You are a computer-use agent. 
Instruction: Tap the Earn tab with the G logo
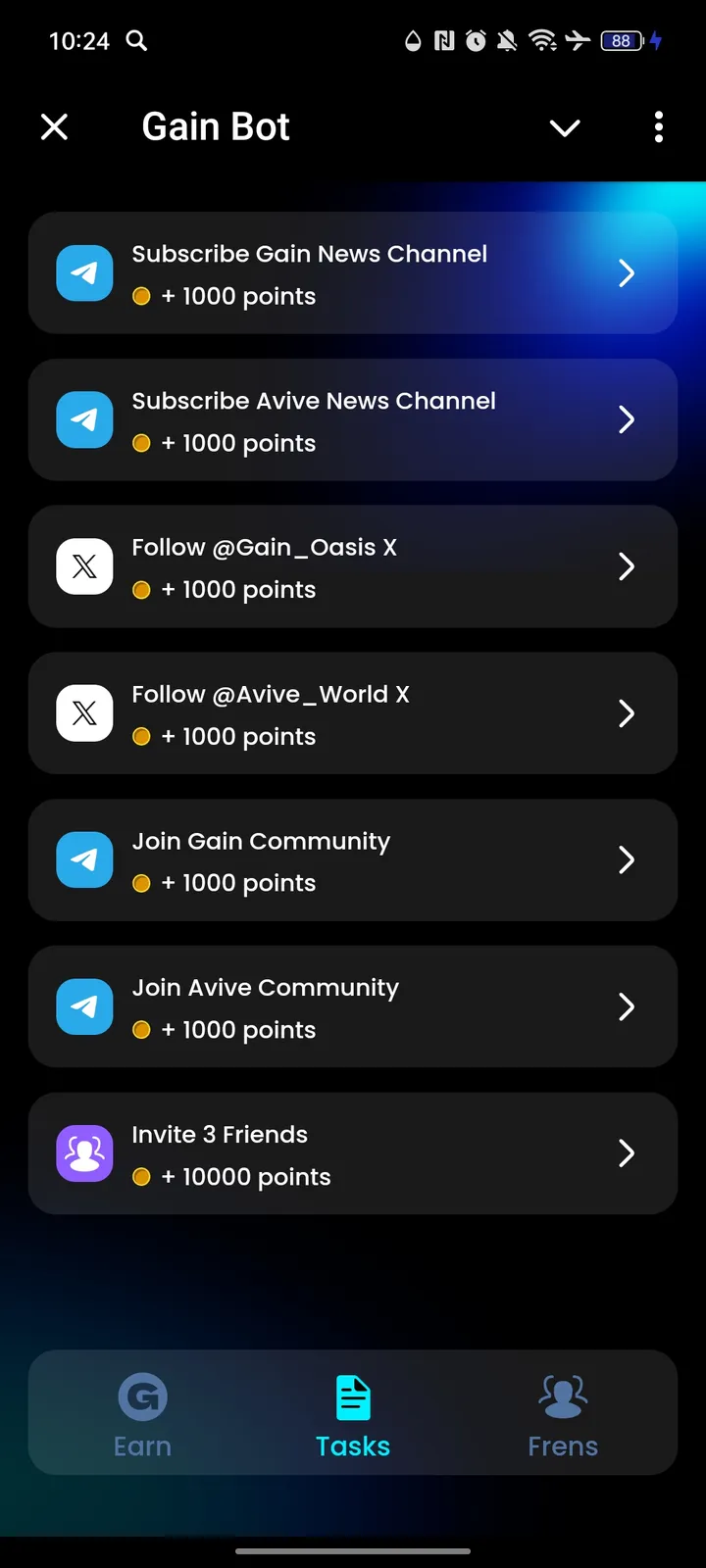pos(143,1413)
